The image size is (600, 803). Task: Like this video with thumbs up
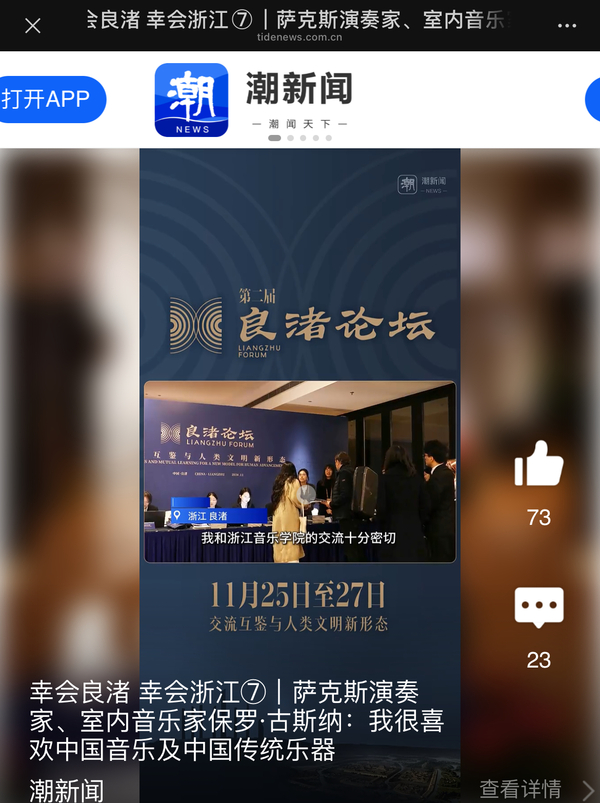point(539,464)
